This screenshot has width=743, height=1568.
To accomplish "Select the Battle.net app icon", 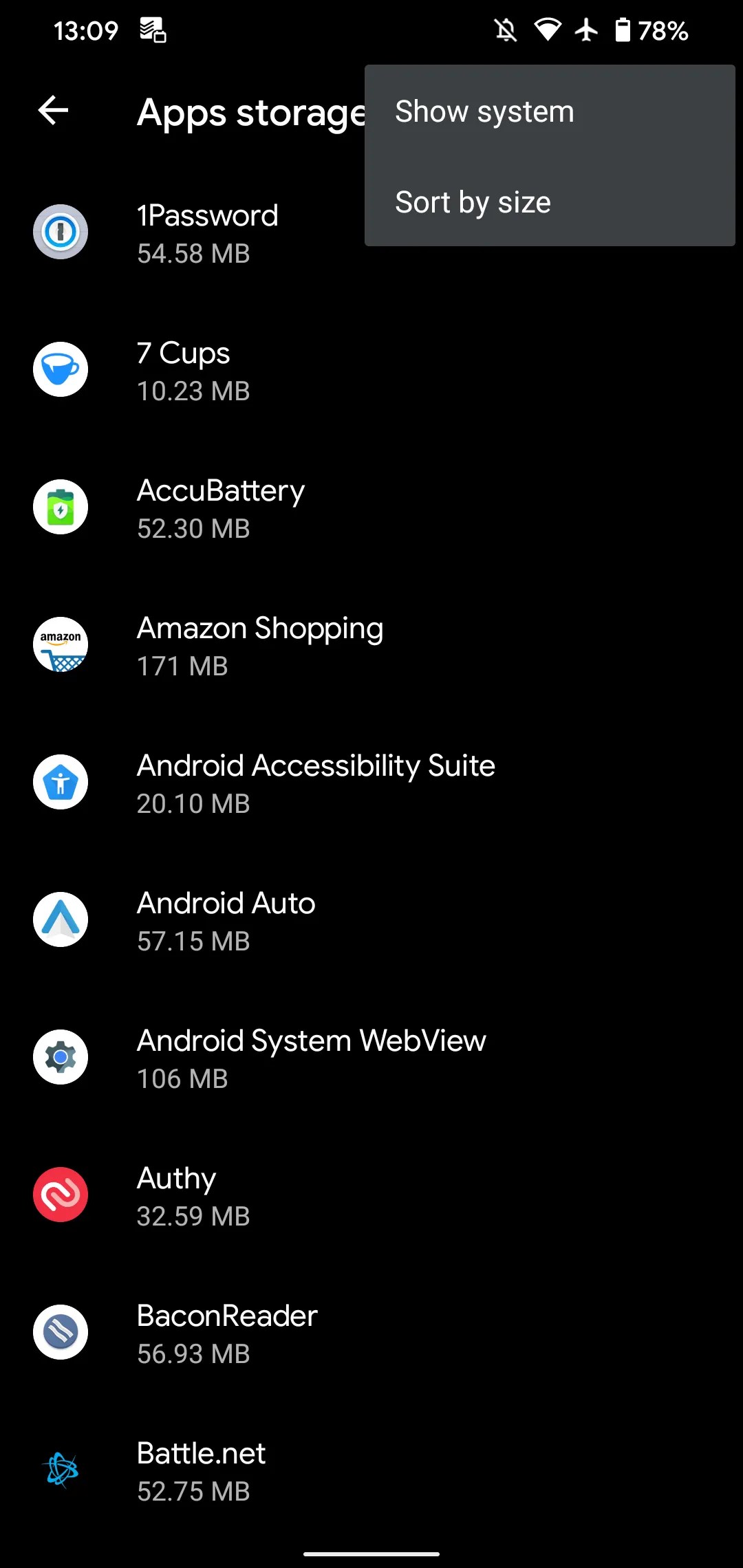I will [61, 1470].
